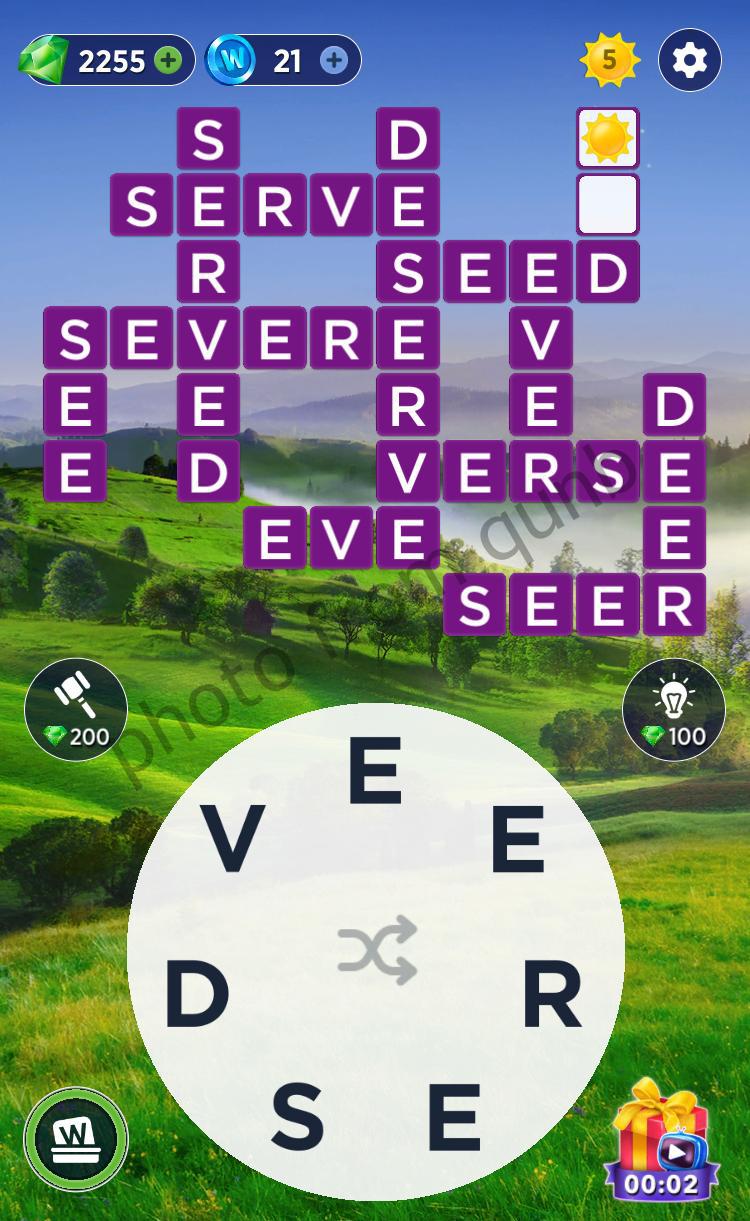Add more green gems

click(x=168, y=61)
